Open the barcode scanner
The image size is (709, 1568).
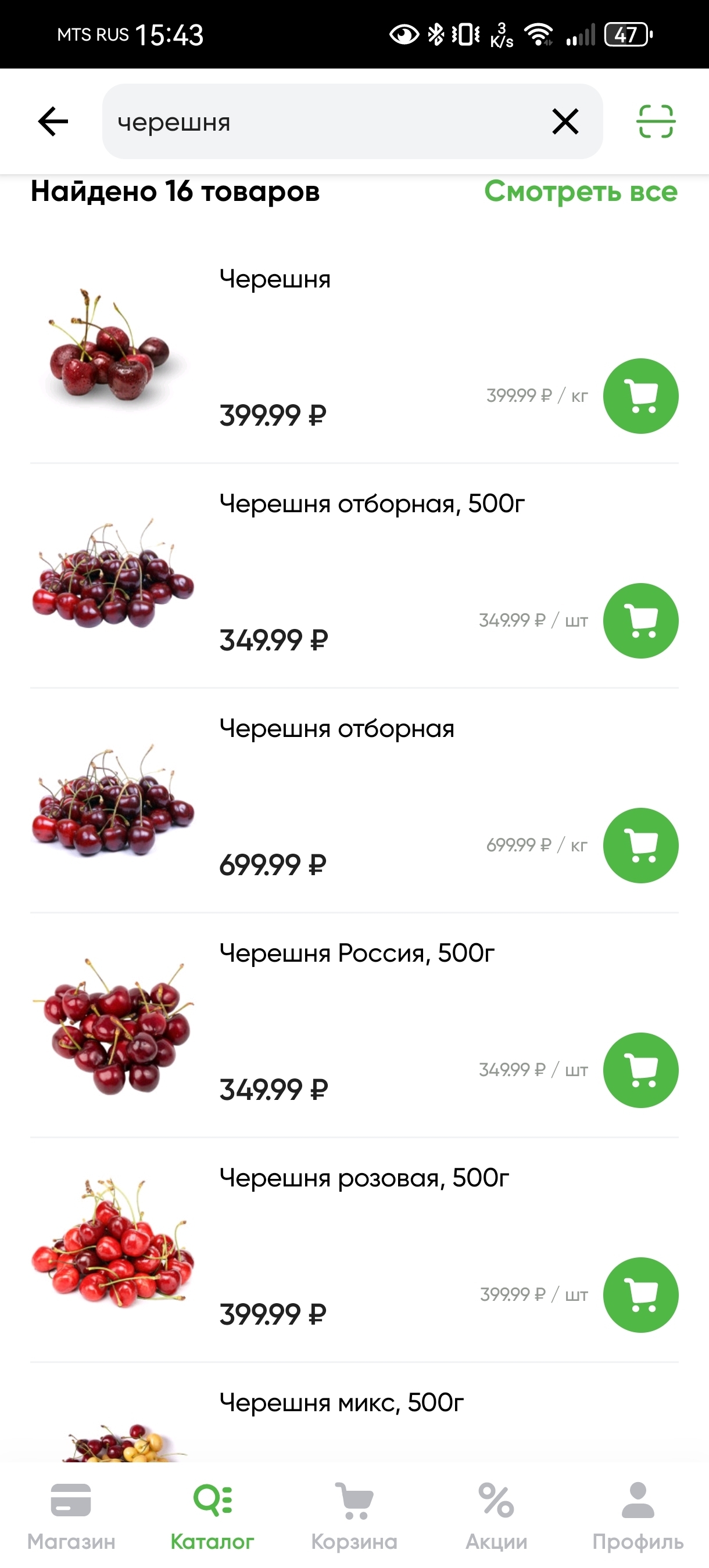click(656, 122)
